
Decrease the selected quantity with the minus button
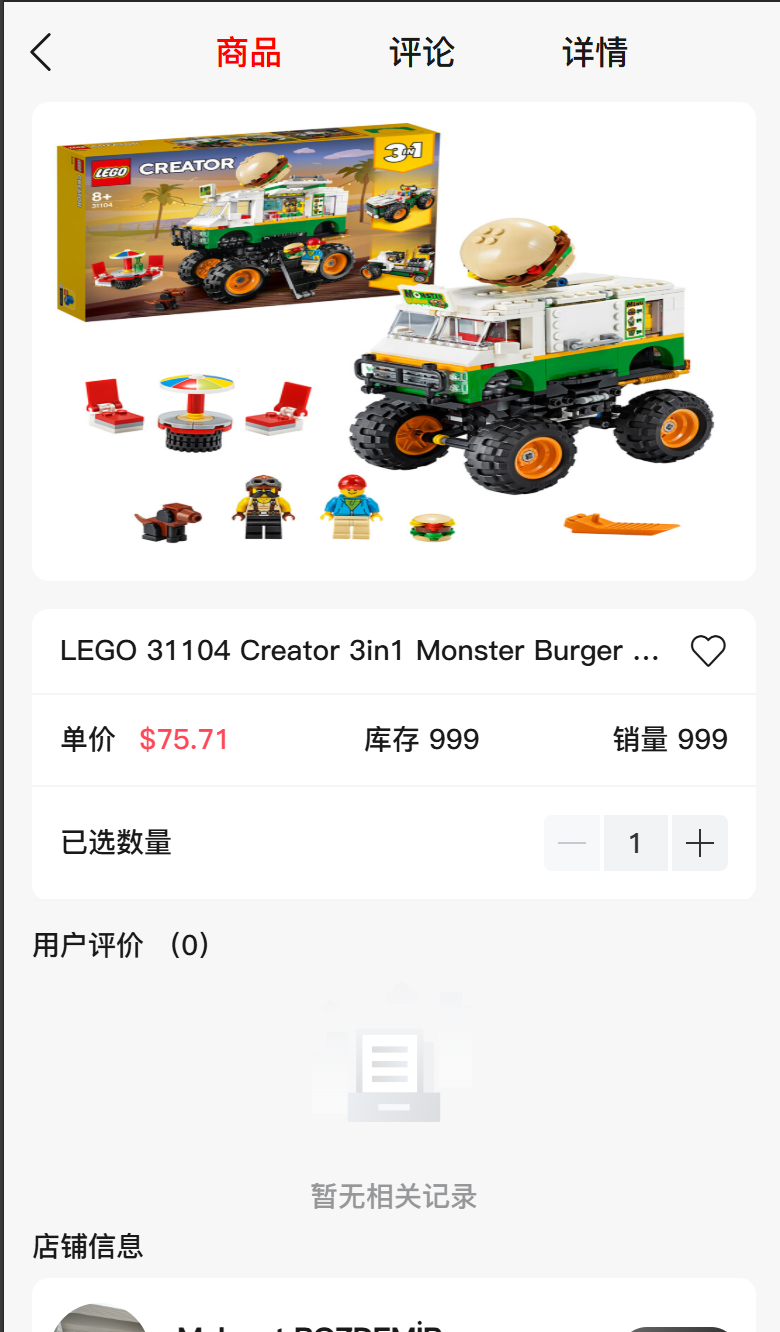(x=572, y=843)
